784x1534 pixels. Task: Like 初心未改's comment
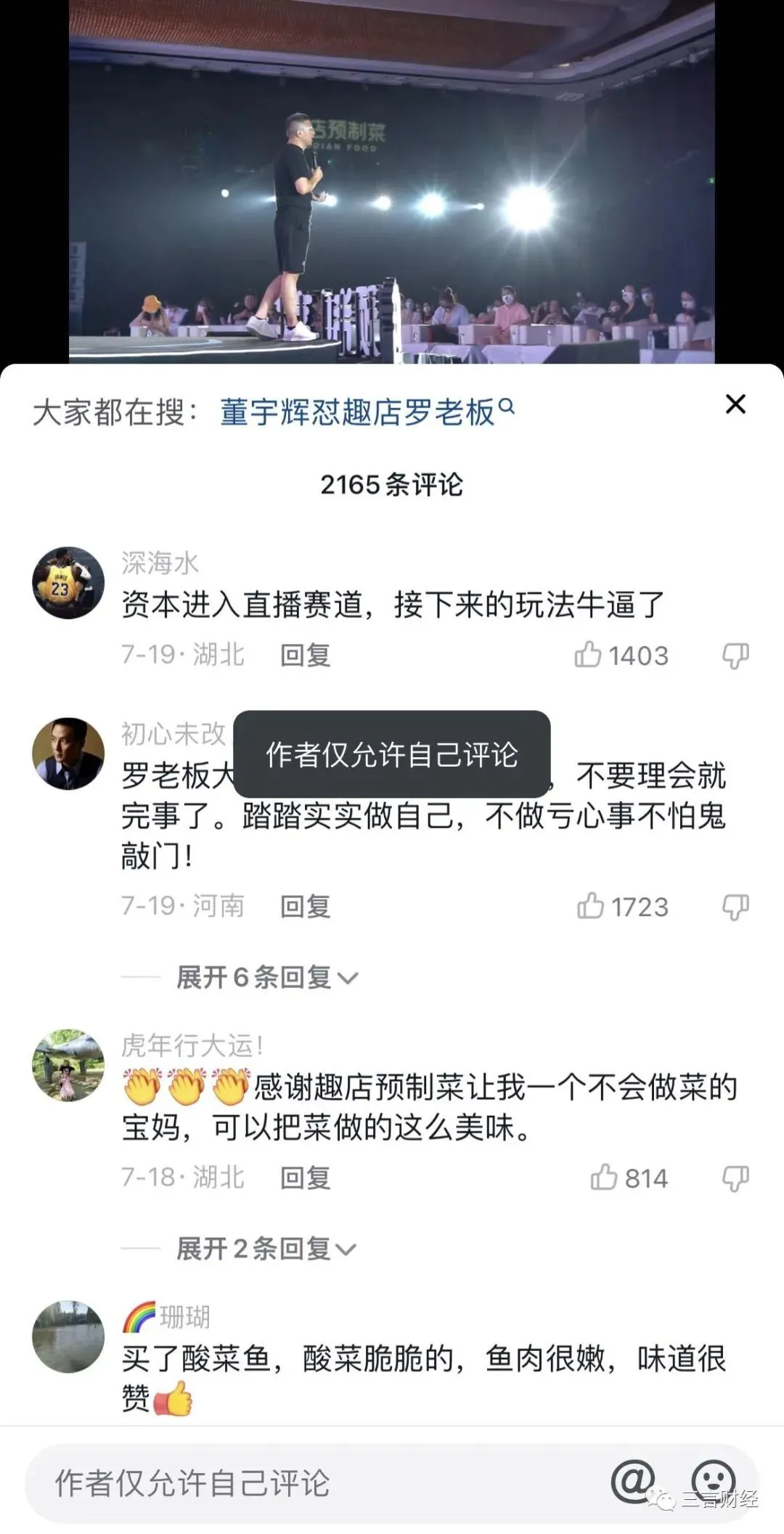[x=591, y=906]
